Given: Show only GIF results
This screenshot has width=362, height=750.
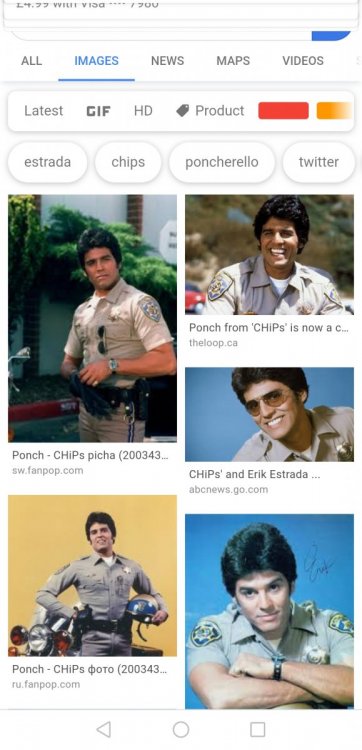Looking at the screenshot, I should click(x=98, y=111).
